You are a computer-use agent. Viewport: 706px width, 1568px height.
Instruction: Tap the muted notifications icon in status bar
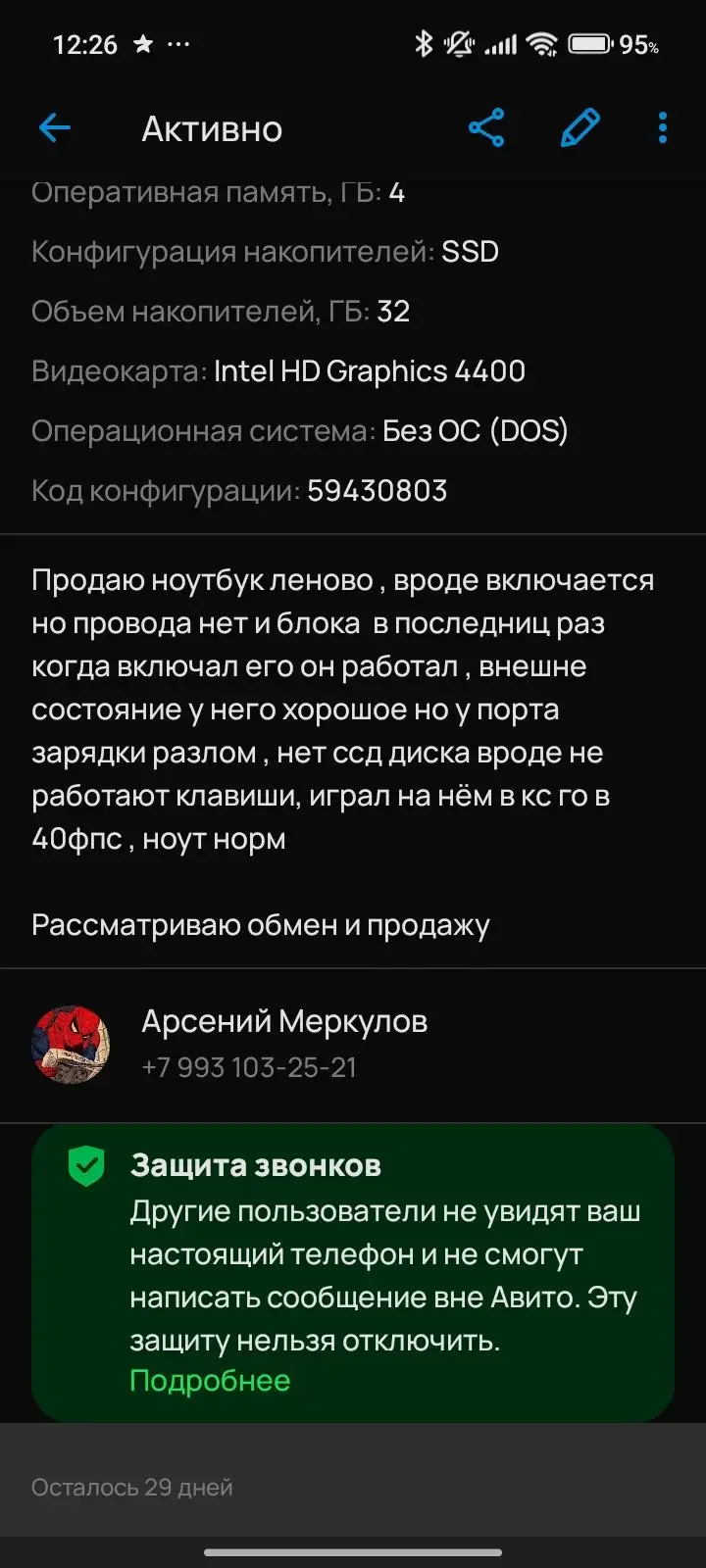coord(460,43)
